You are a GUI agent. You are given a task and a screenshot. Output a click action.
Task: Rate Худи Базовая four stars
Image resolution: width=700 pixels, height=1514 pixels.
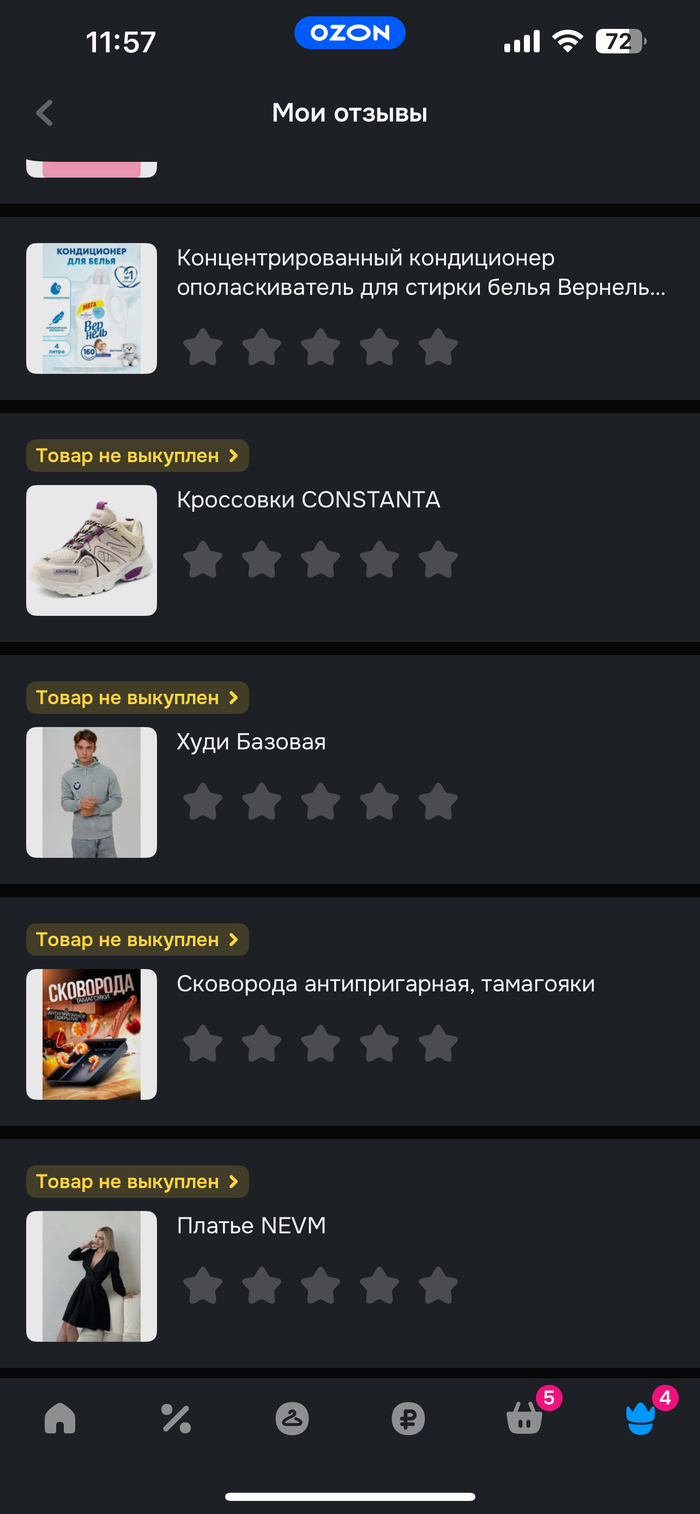(x=379, y=802)
